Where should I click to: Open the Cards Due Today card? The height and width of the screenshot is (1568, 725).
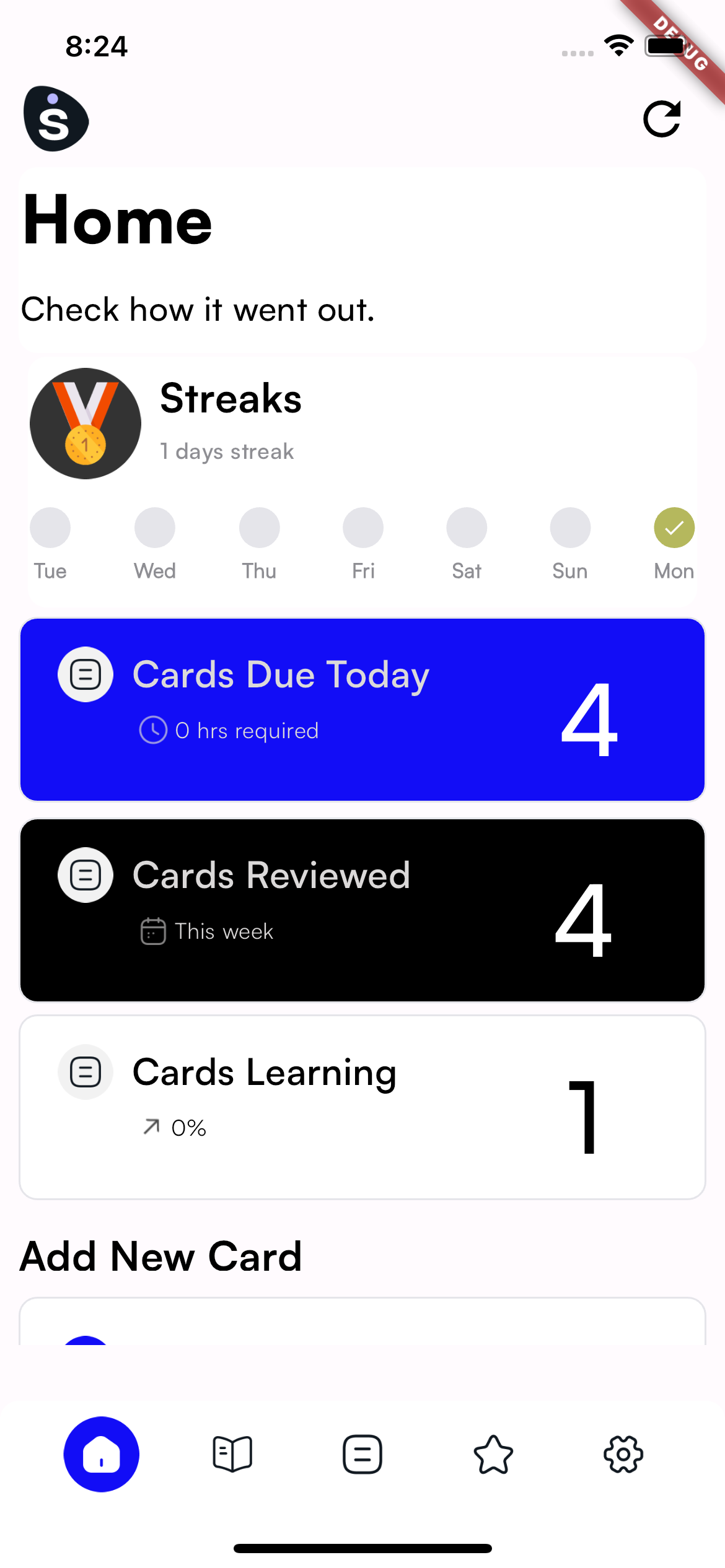click(x=362, y=709)
